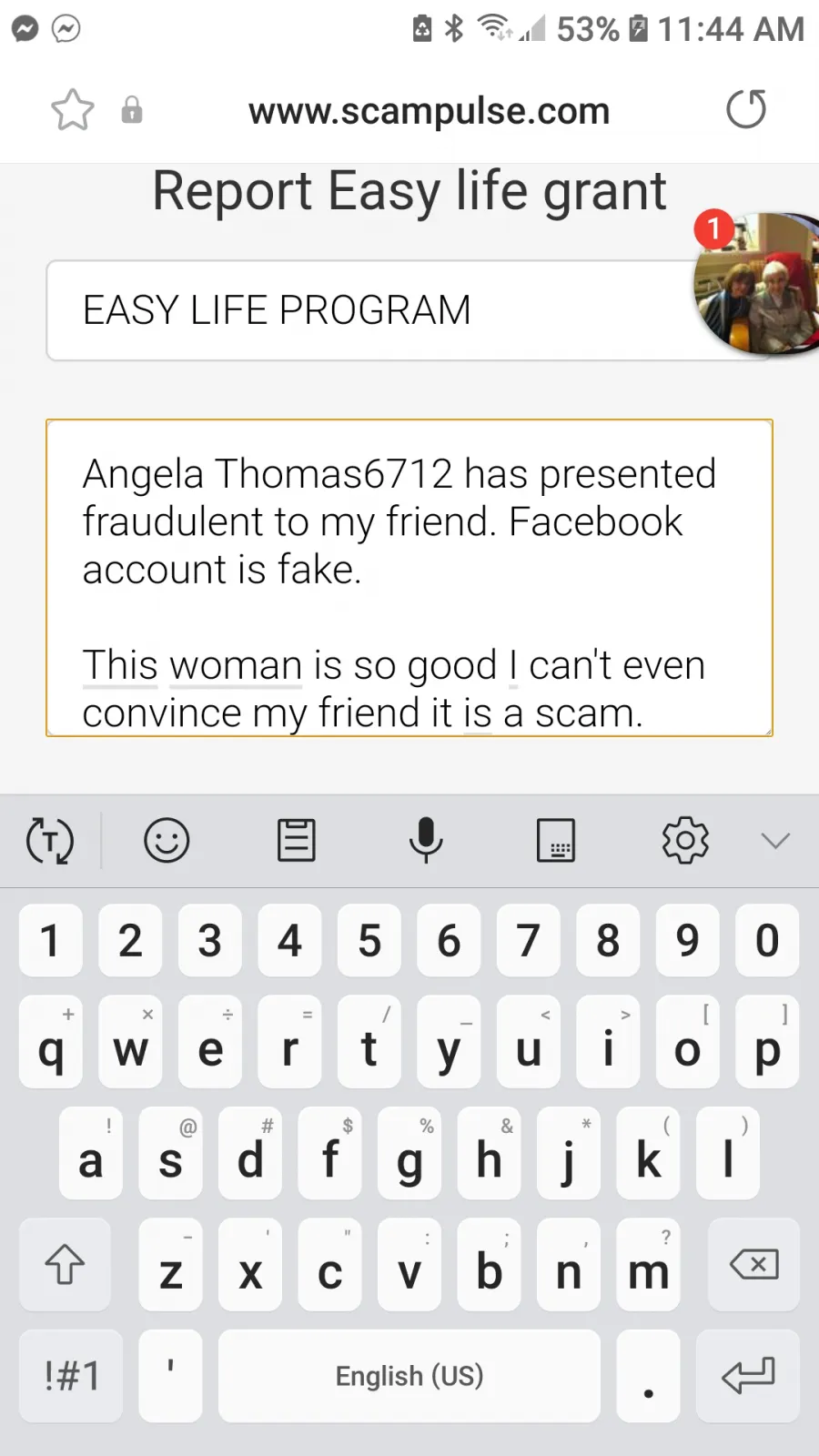Screen dimensions: 819x1456
Task: Focus the scam description text area
Action: click(x=409, y=578)
